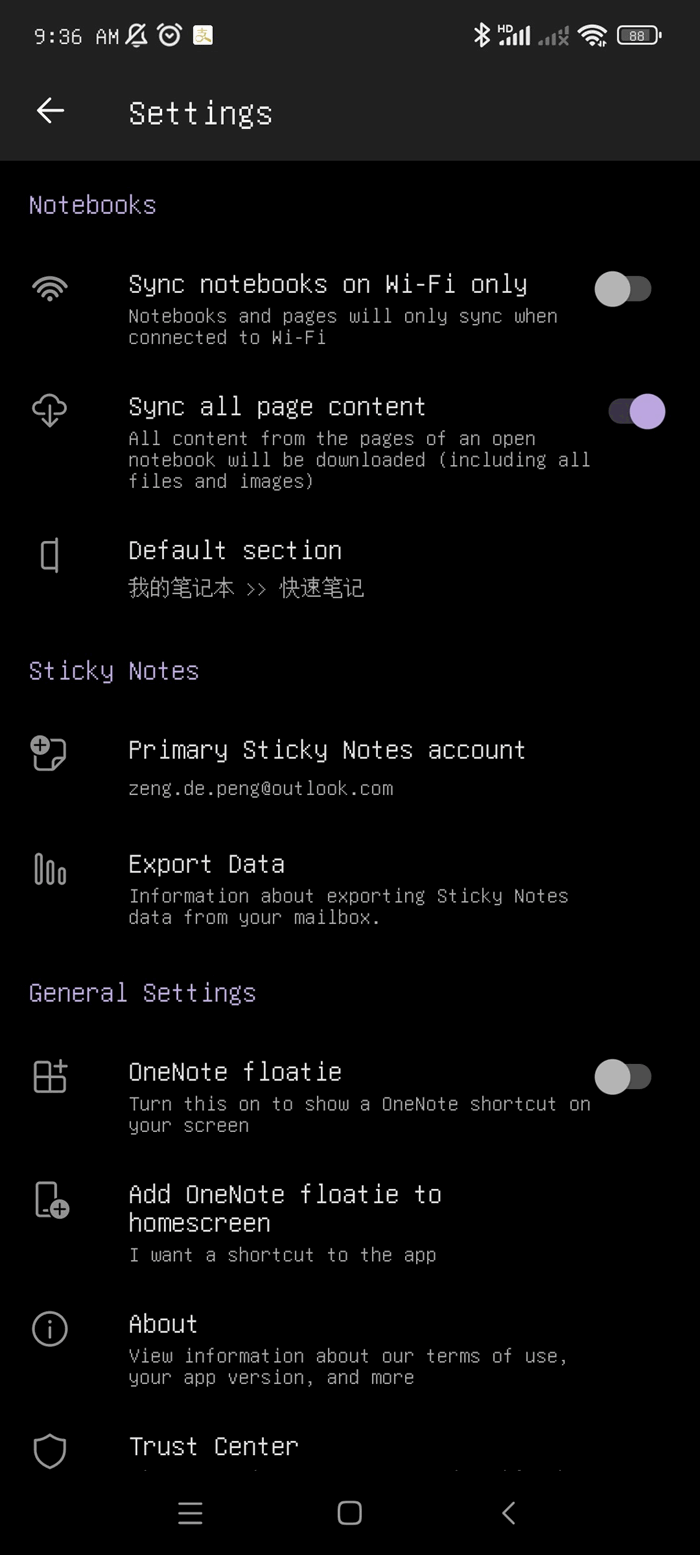This screenshot has width=700, height=1555.
Task: Enable Sync notebooks on Wi-Fi only
Action: (x=623, y=289)
